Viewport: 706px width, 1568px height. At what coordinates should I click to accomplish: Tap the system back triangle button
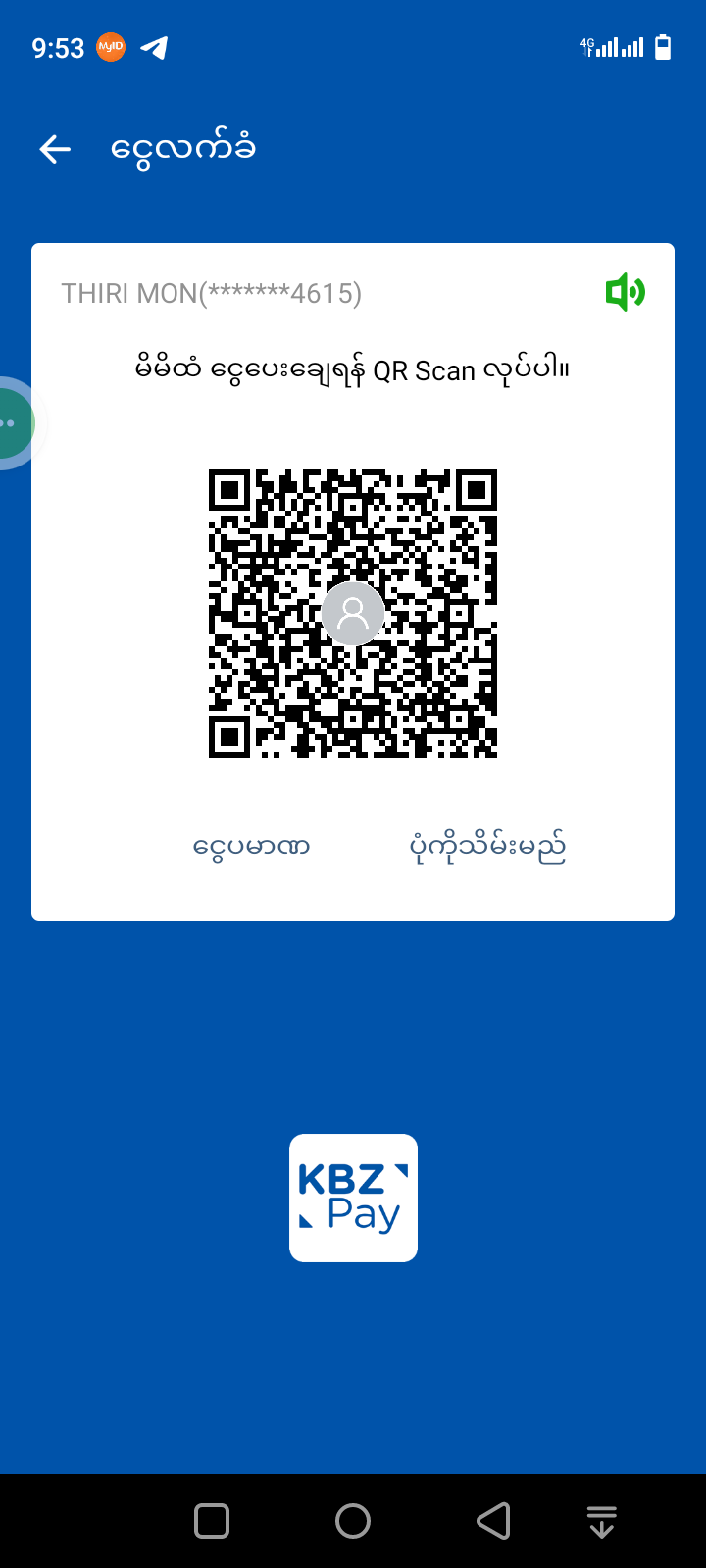[x=493, y=1521]
